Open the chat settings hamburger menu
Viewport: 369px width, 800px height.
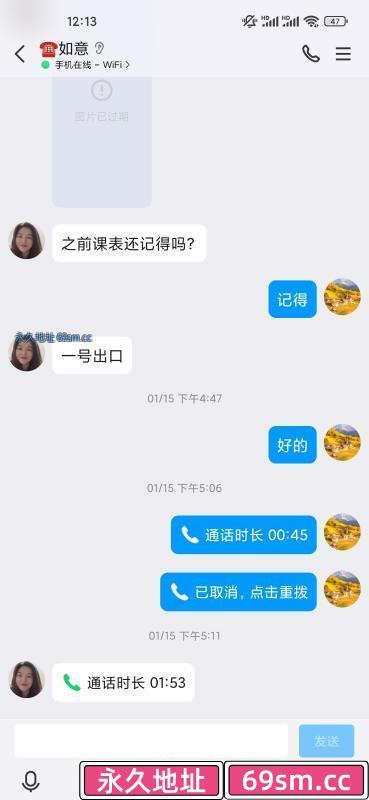(343, 54)
